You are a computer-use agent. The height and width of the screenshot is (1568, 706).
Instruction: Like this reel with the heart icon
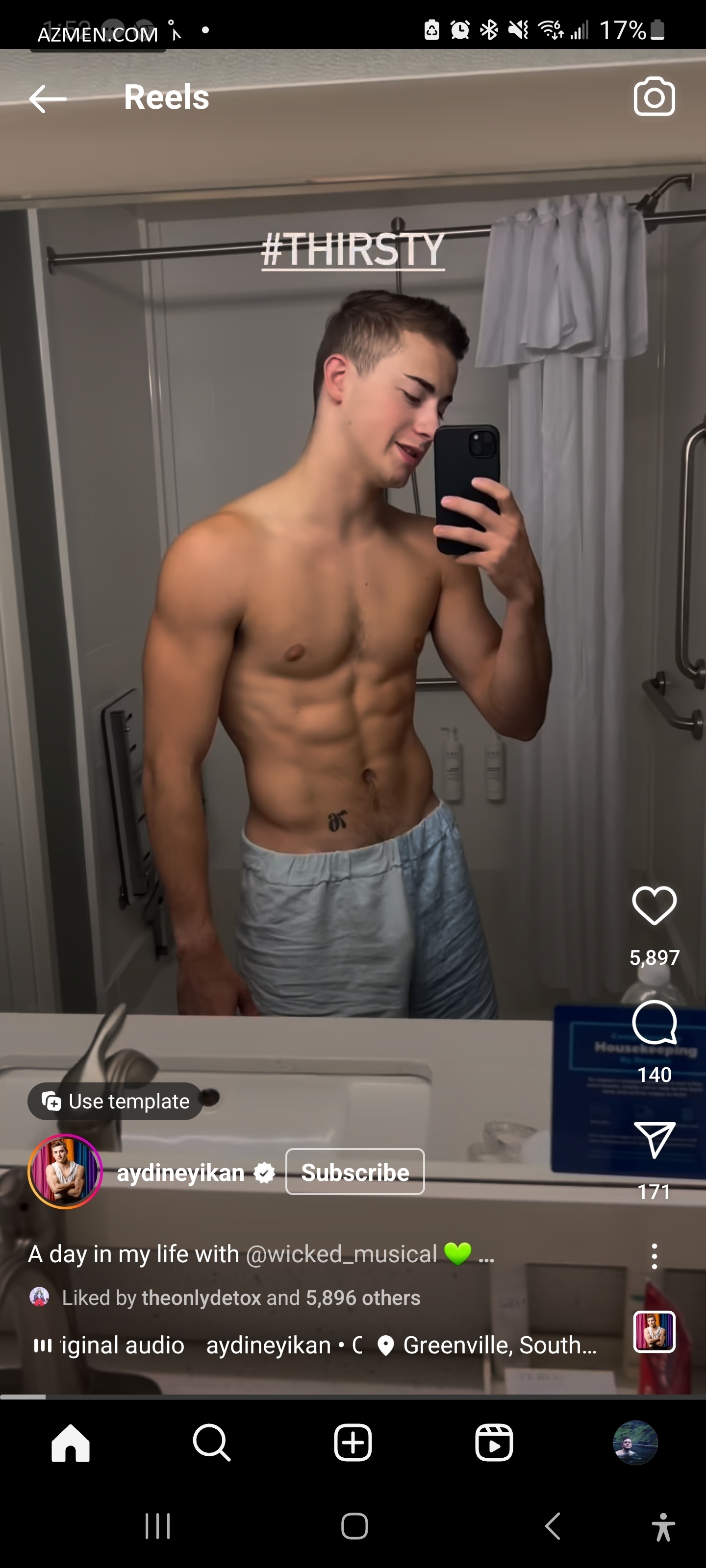pyautogui.click(x=654, y=905)
